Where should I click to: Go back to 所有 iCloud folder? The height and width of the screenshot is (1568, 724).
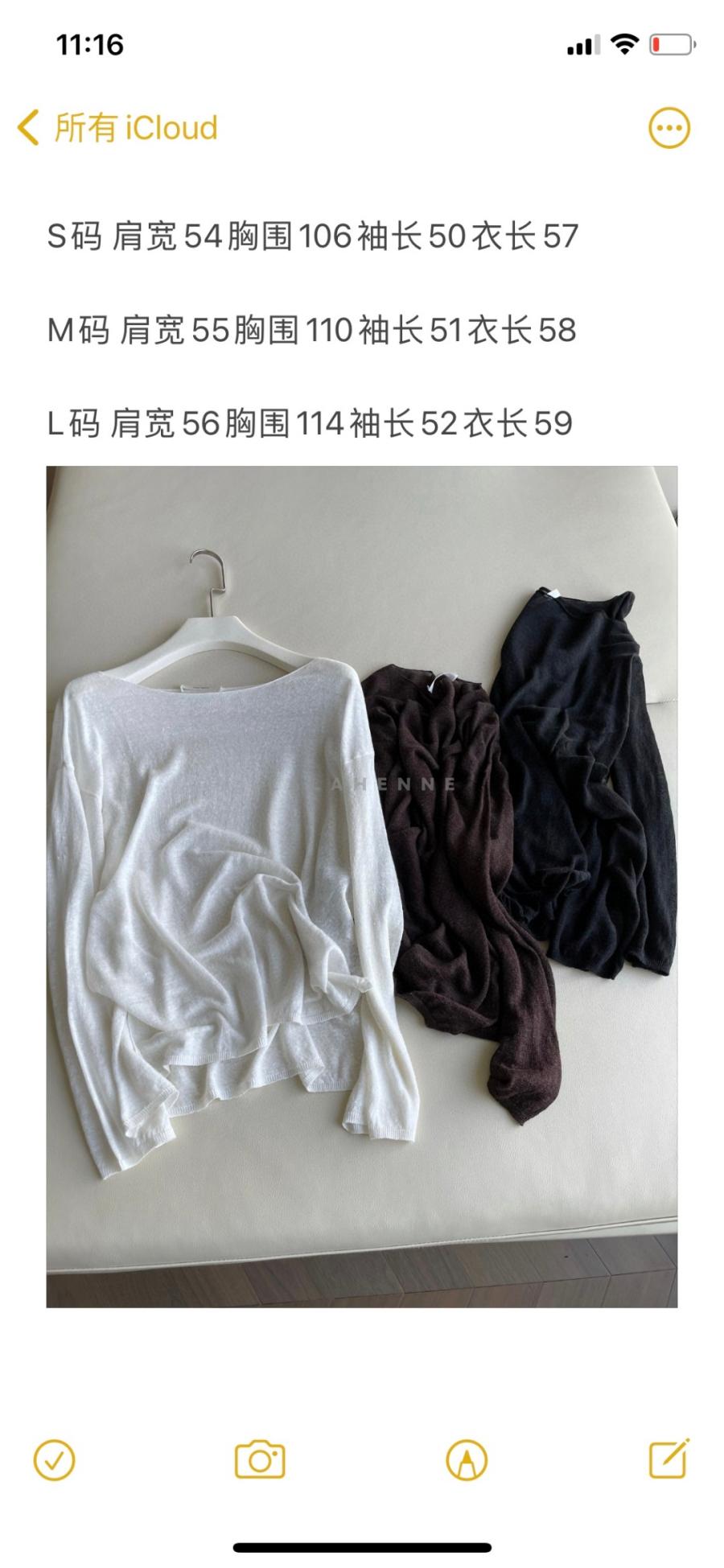[x=117, y=128]
